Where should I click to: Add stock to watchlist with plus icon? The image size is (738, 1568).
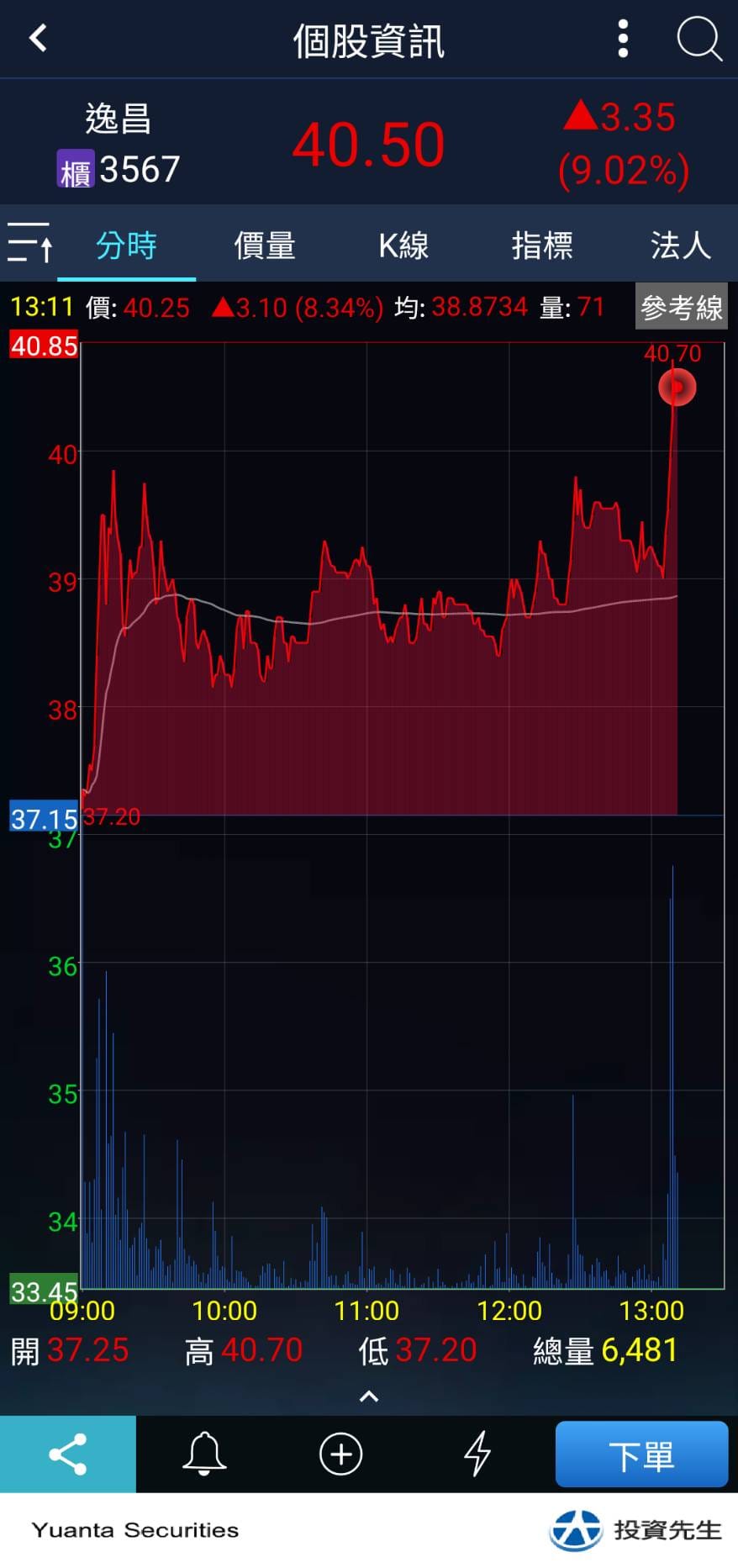341,1454
